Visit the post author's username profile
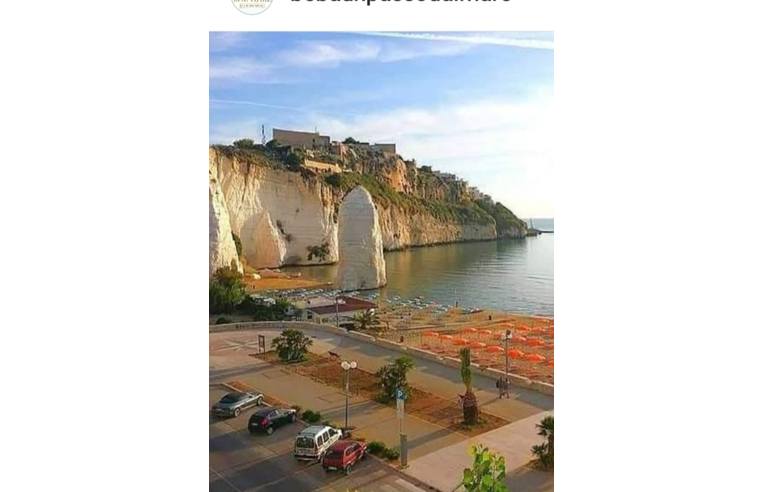This screenshot has height=492, width=764. 400,3
